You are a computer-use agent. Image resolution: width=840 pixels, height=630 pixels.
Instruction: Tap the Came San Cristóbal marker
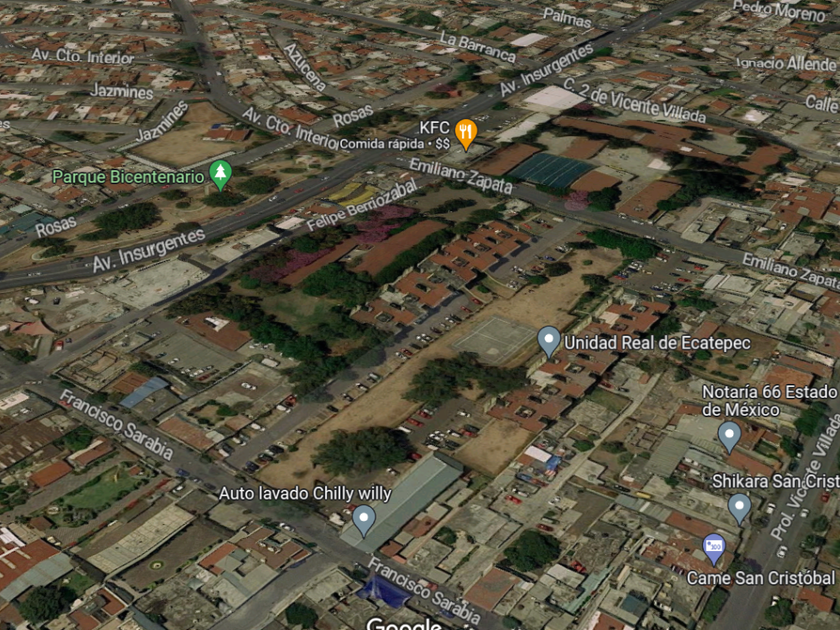[714, 549]
